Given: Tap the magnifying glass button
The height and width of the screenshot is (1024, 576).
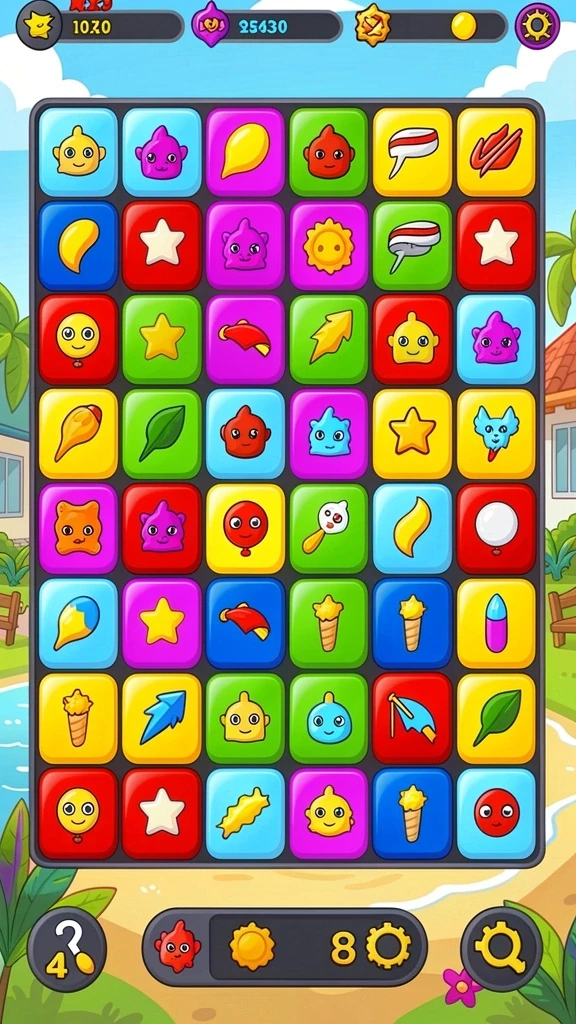Looking at the screenshot, I should coord(501,948).
